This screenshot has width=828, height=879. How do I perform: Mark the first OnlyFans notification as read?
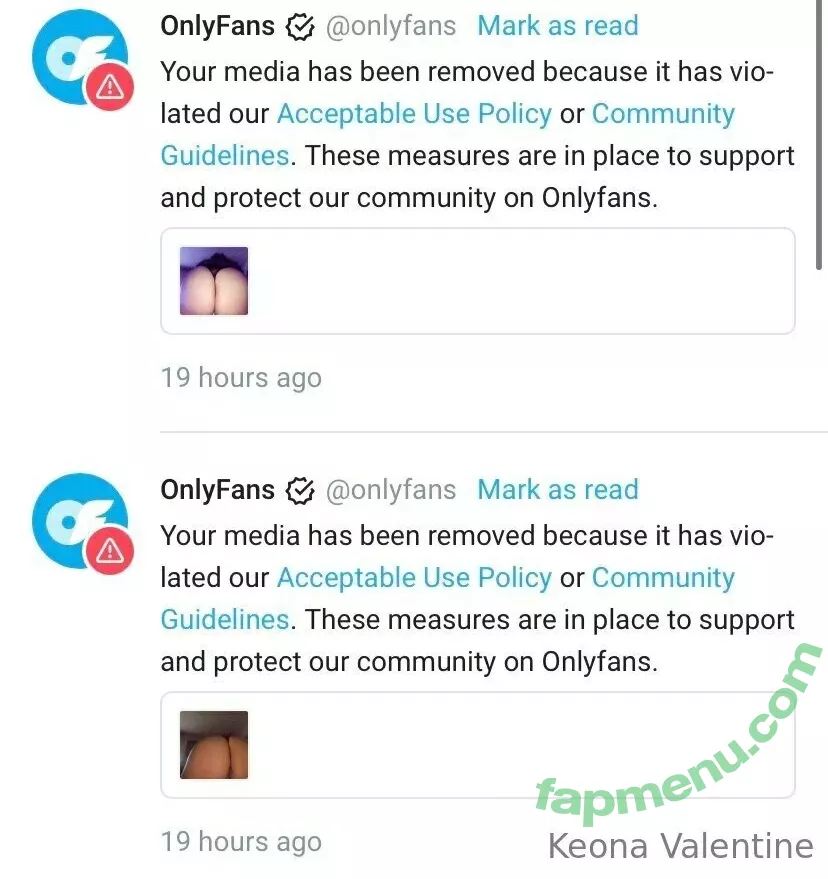557,26
